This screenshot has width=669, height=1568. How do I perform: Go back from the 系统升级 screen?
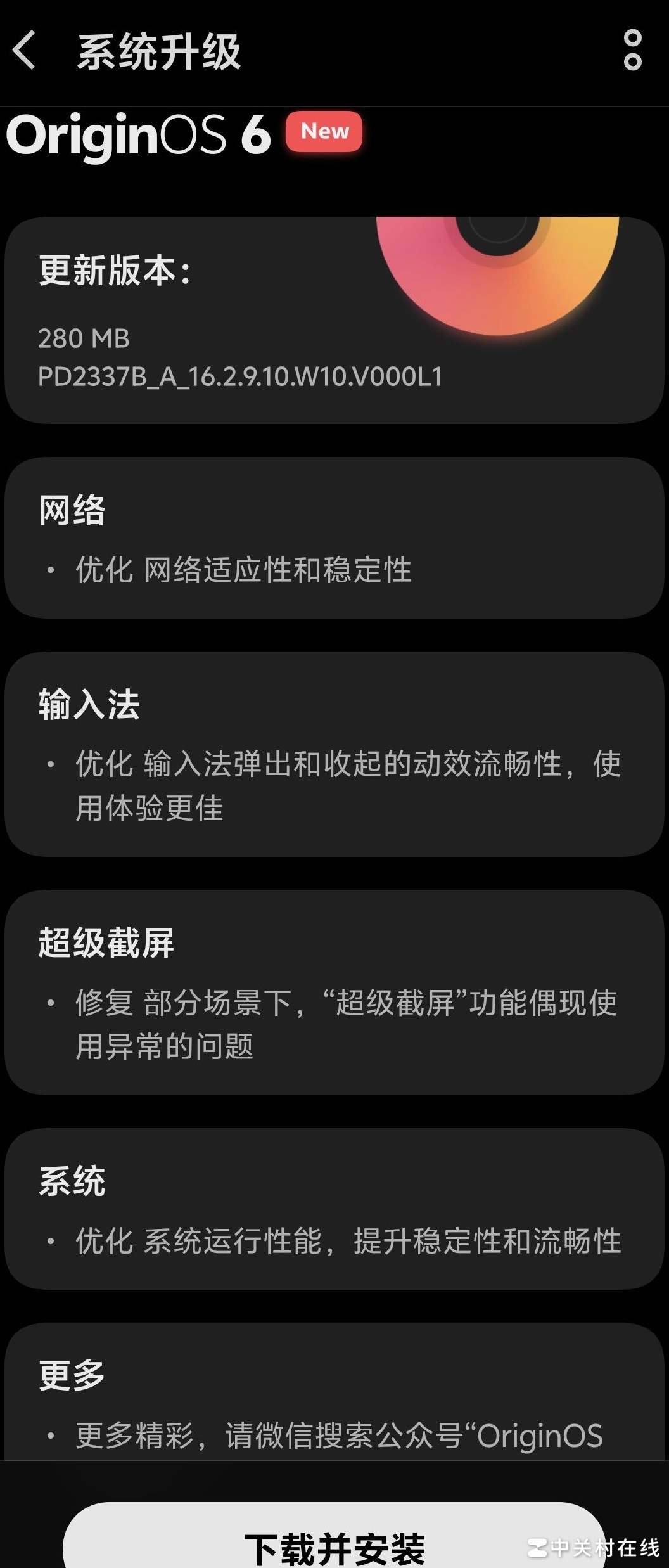[25, 51]
